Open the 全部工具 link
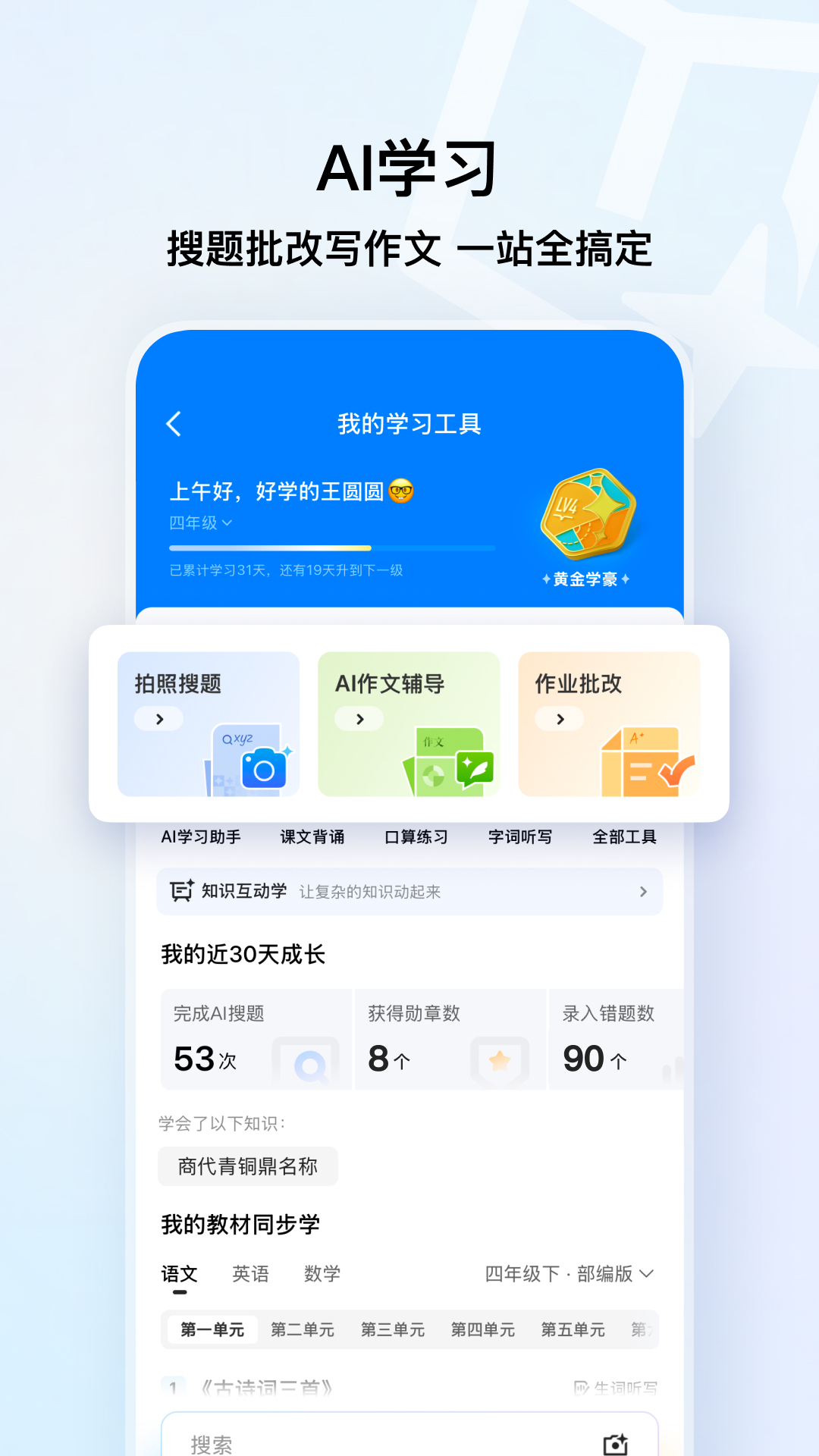Screen dimensions: 819x1456 (x=624, y=836)
